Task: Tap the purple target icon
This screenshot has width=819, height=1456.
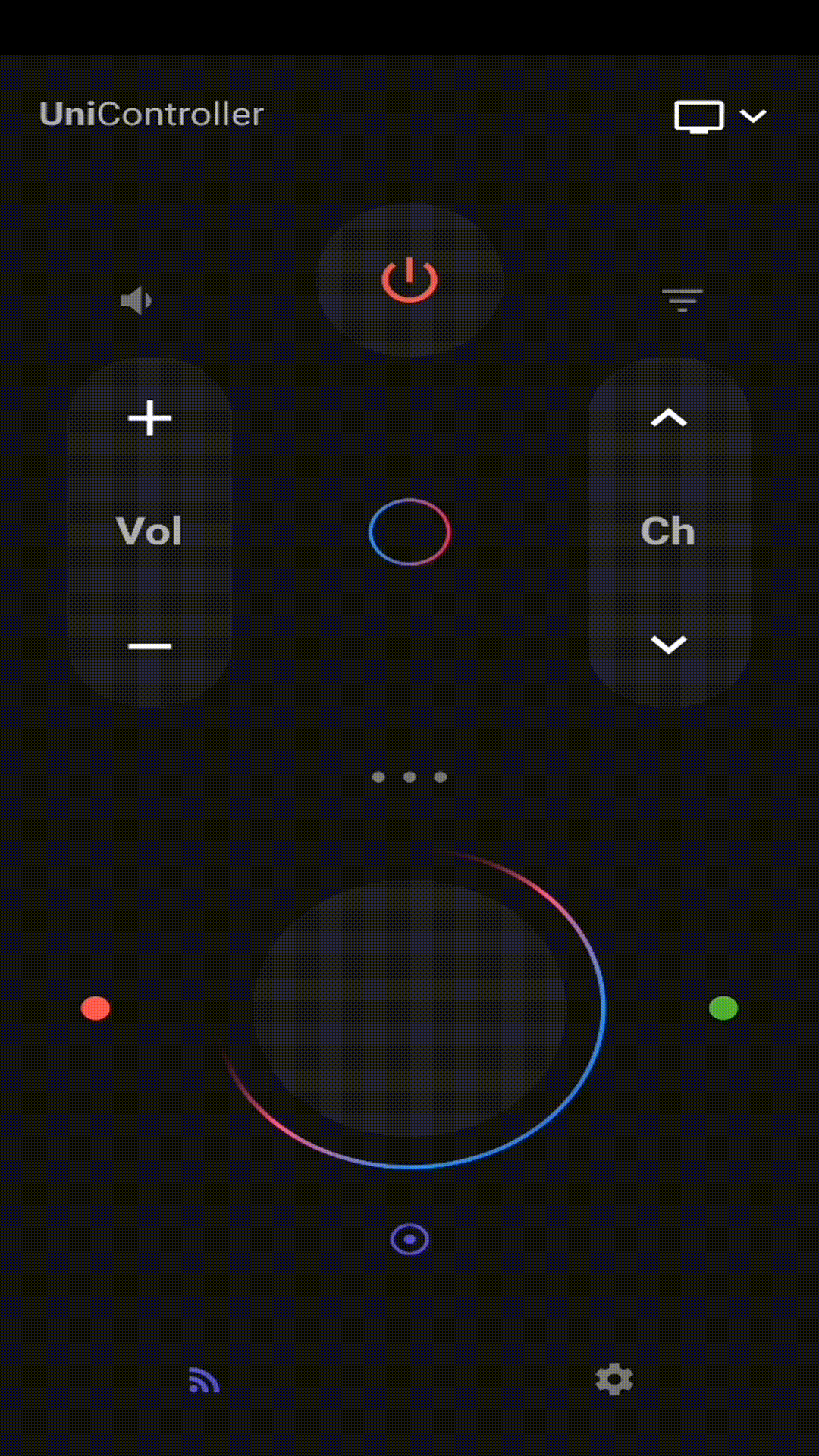Action: tap(409, 1240)
